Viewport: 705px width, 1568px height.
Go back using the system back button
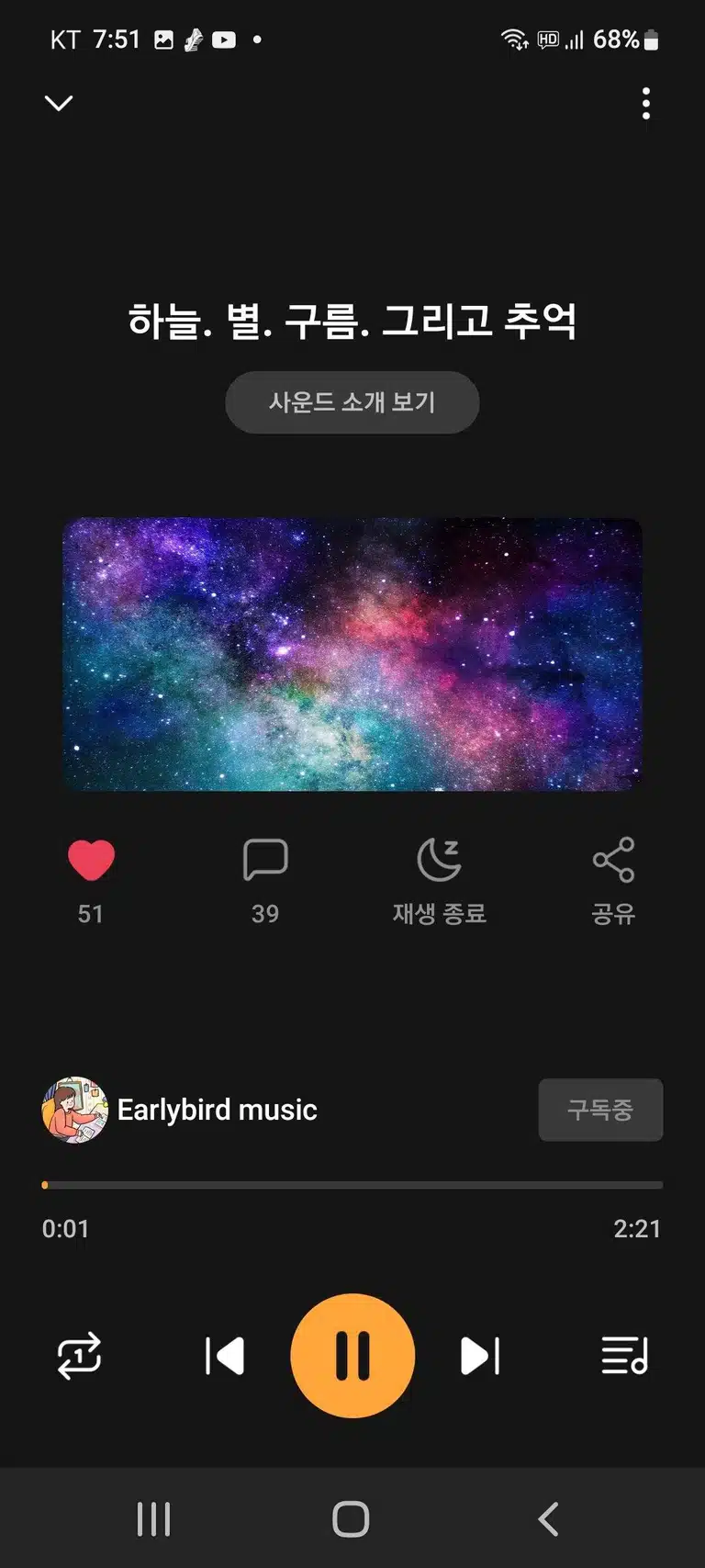pos(549,1519)
